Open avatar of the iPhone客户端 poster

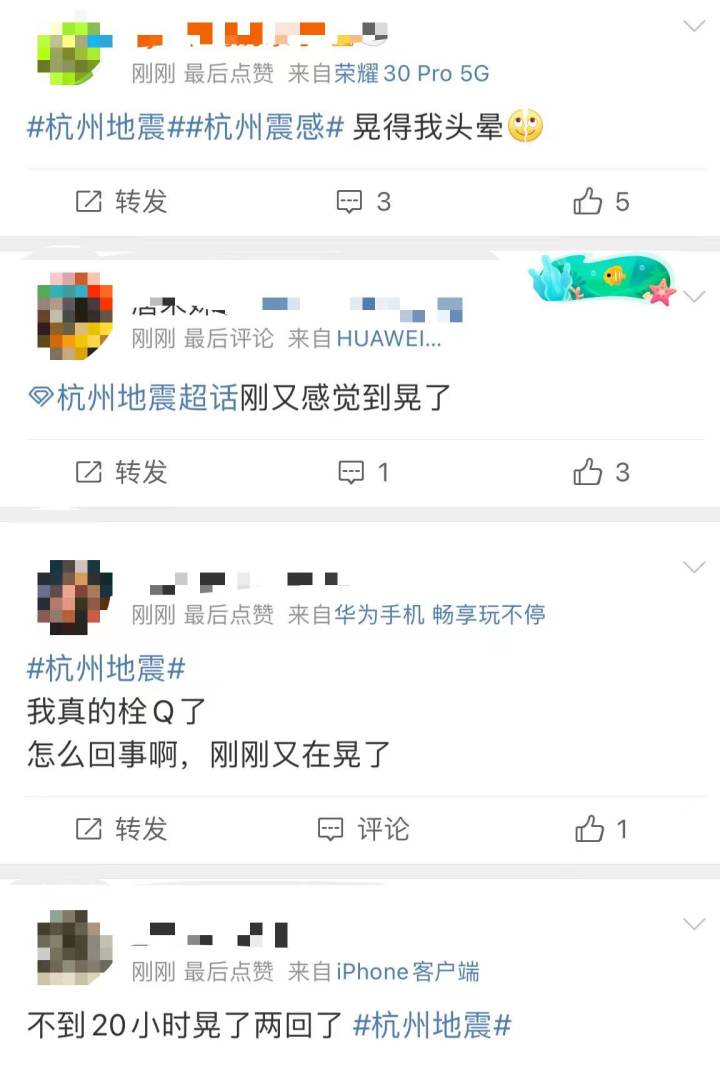coord(75,948)
